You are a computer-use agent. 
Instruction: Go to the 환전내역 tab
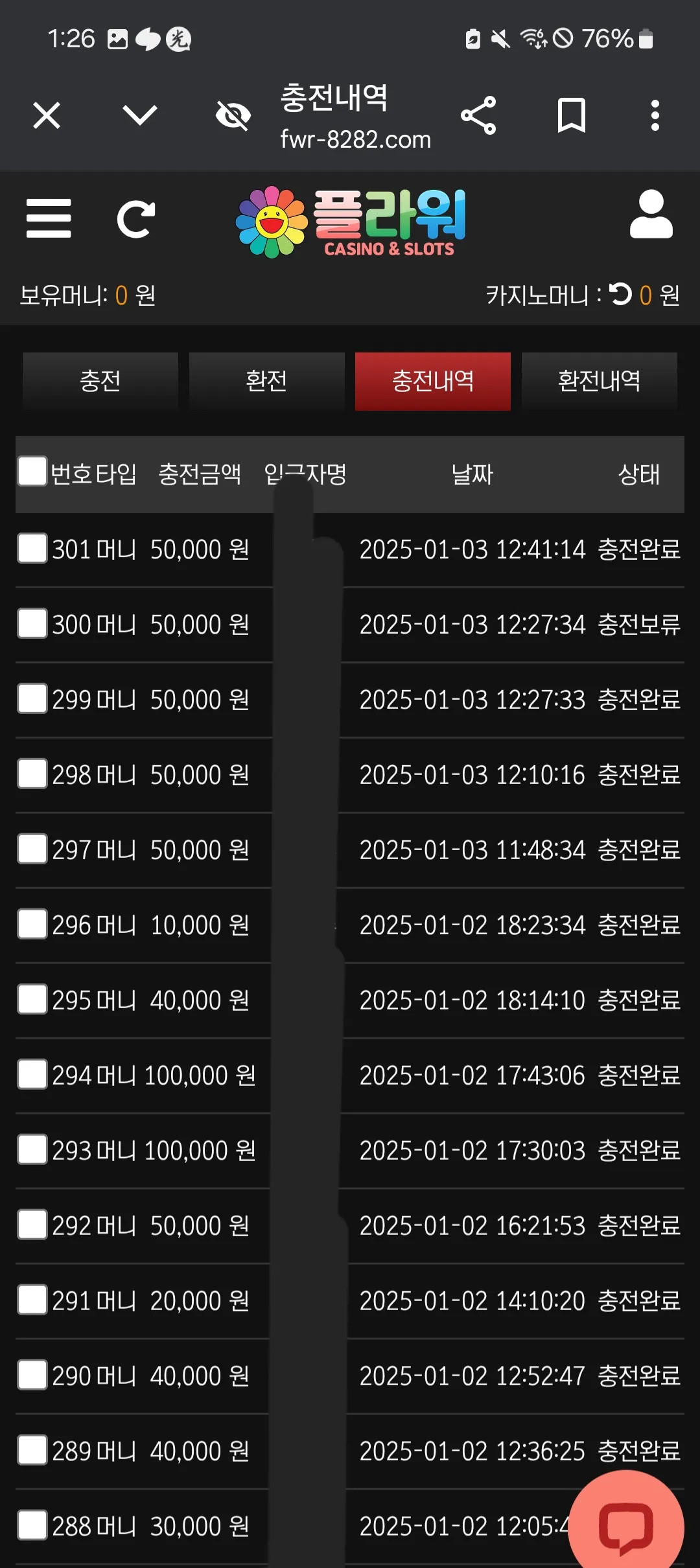600,381
